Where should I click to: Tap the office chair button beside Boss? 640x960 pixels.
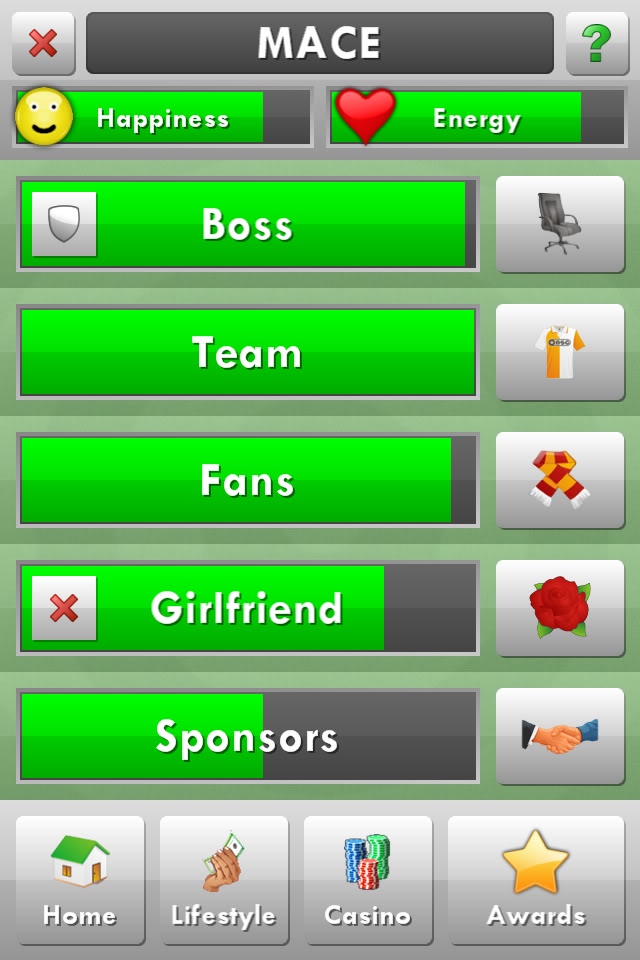click(560, 223)
